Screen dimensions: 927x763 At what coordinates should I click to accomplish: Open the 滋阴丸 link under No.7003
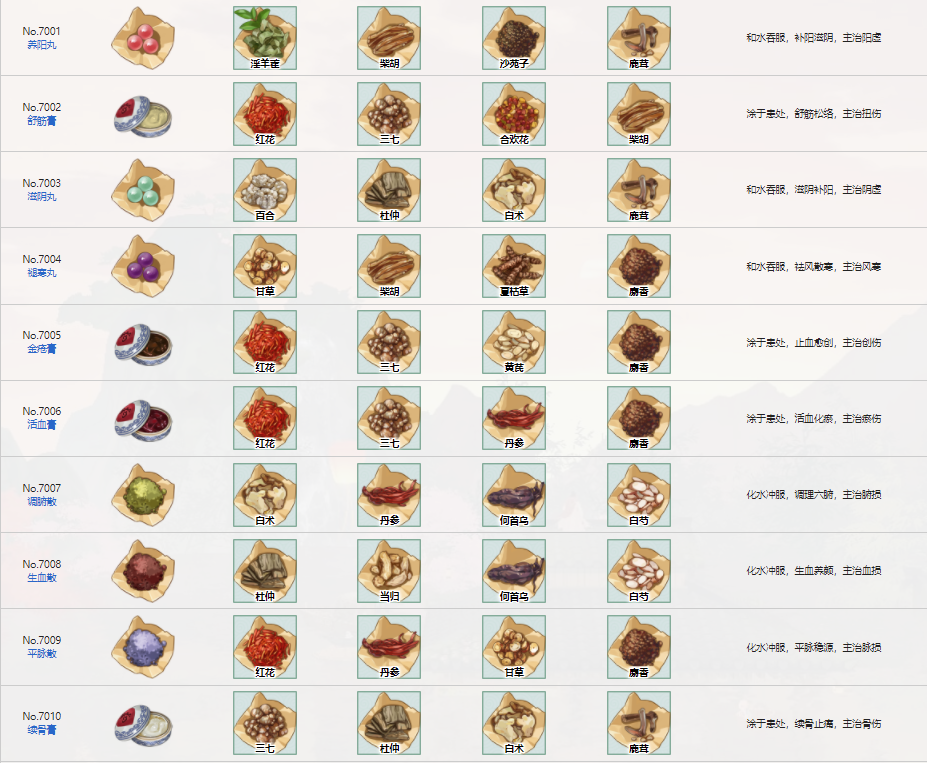click(x=42, y=197)
